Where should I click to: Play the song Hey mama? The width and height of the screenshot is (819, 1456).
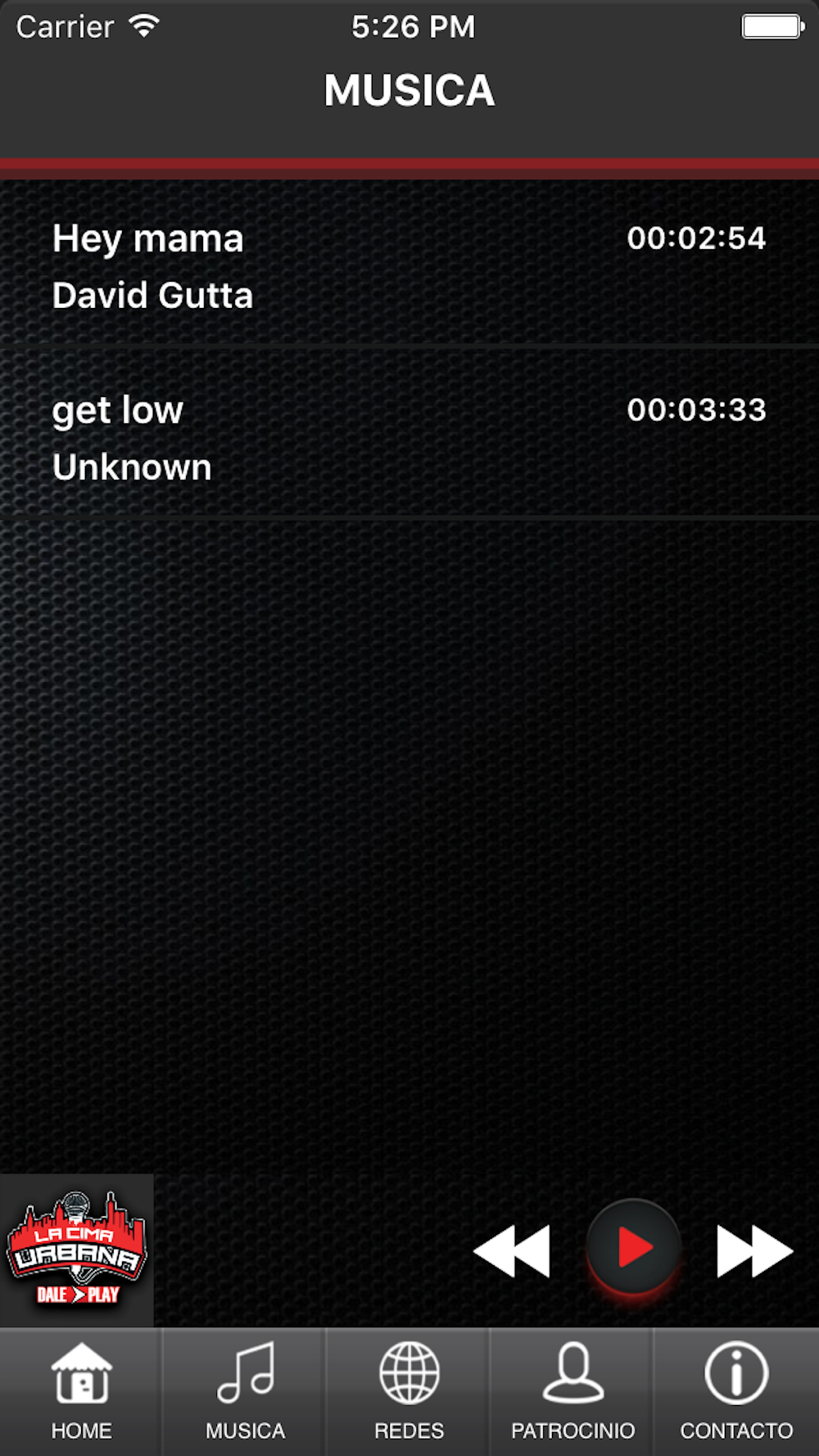point(409,265)
